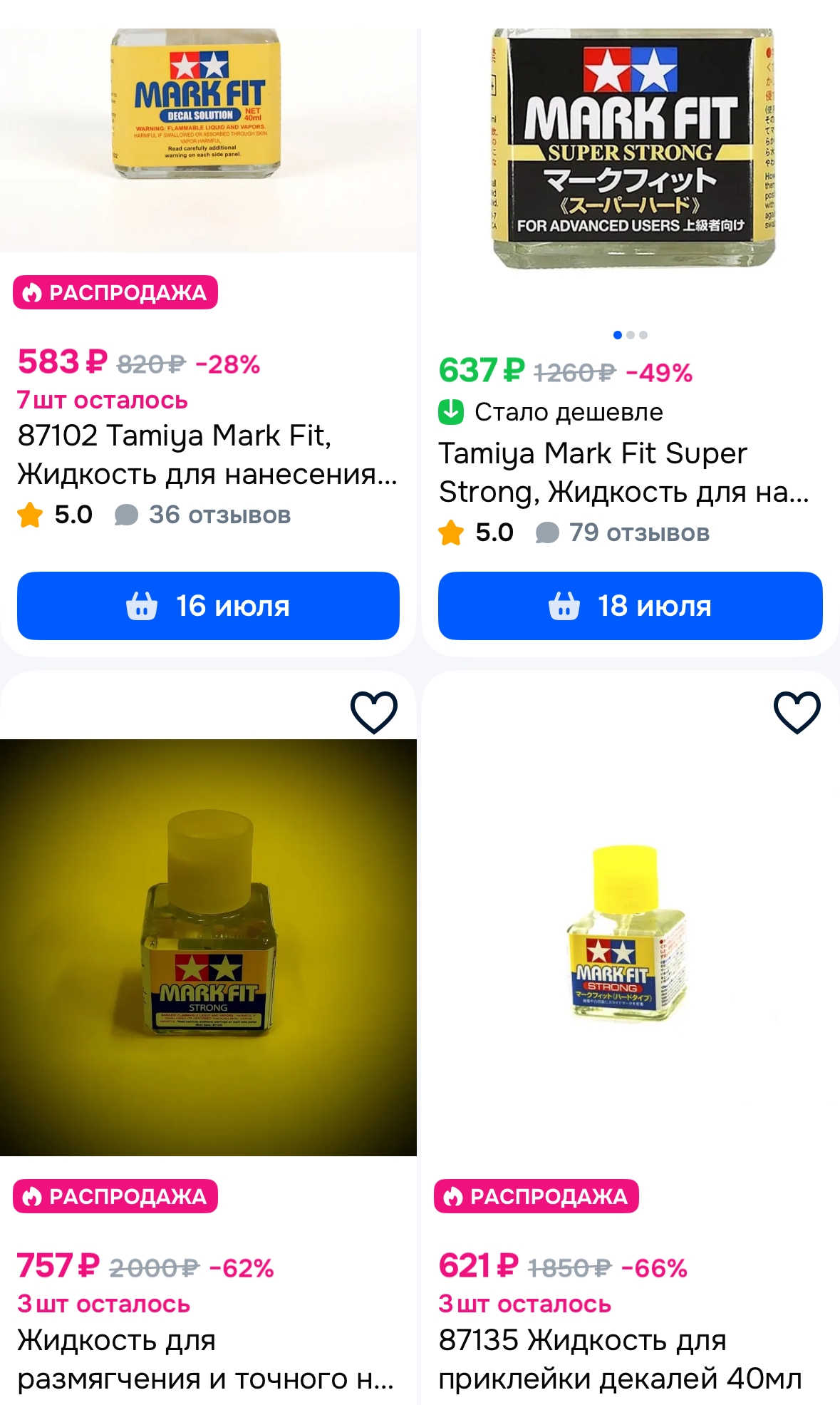This screenshot has width=840, height=1405.
Task: Favorite the 757 ₽ Mark Fit Strong product
Action: click(x=373, y=711)
